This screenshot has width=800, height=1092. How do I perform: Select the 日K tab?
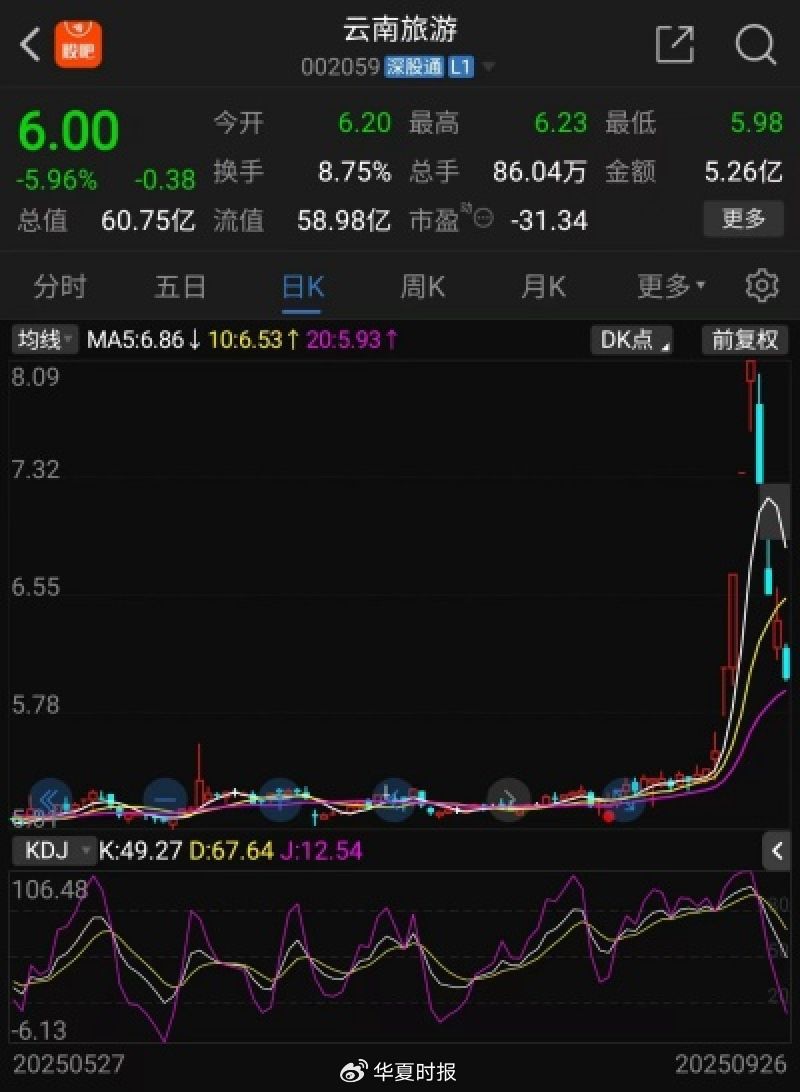[302, 287]
